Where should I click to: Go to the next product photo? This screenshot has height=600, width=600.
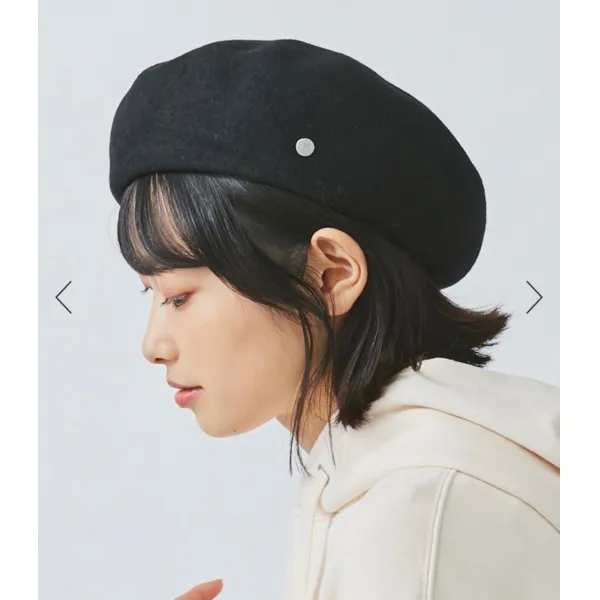point(534,297)
